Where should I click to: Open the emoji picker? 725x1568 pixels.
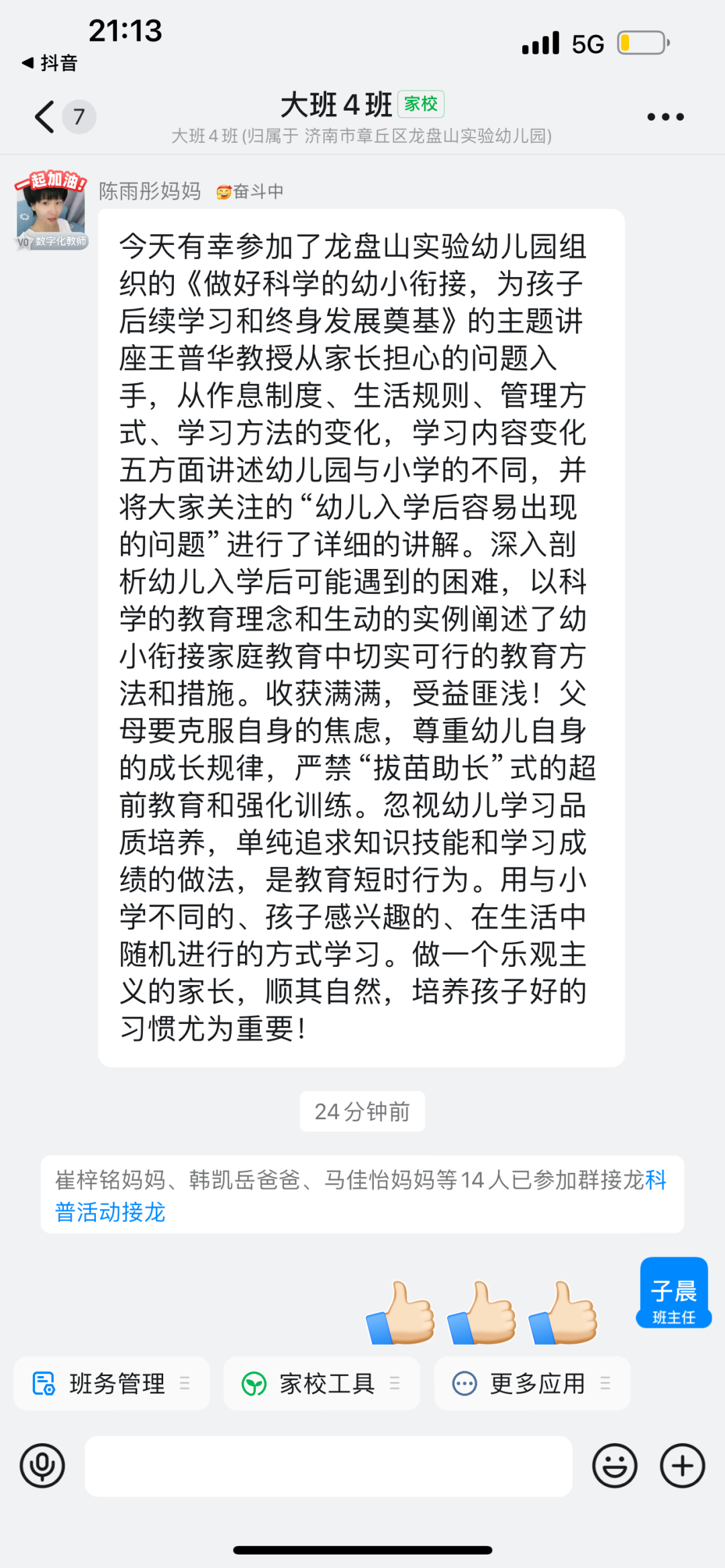pyautogui.click(x=614, y=1465)
